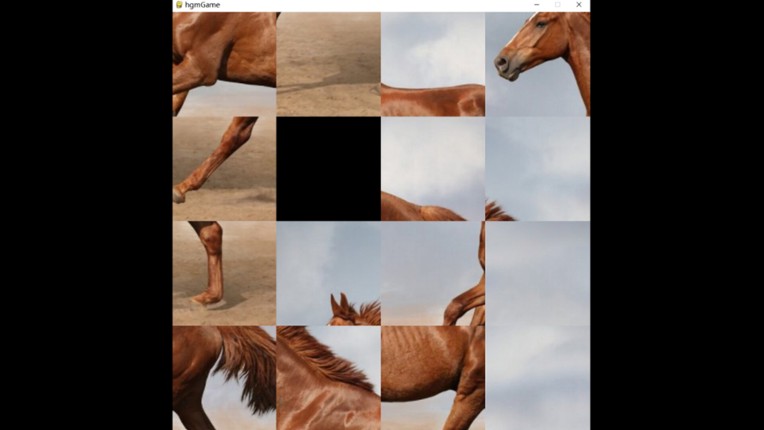Viewport: 764px width, 430px height.
Task: Slide the bent front leg tile
Action: pos(224,168)
